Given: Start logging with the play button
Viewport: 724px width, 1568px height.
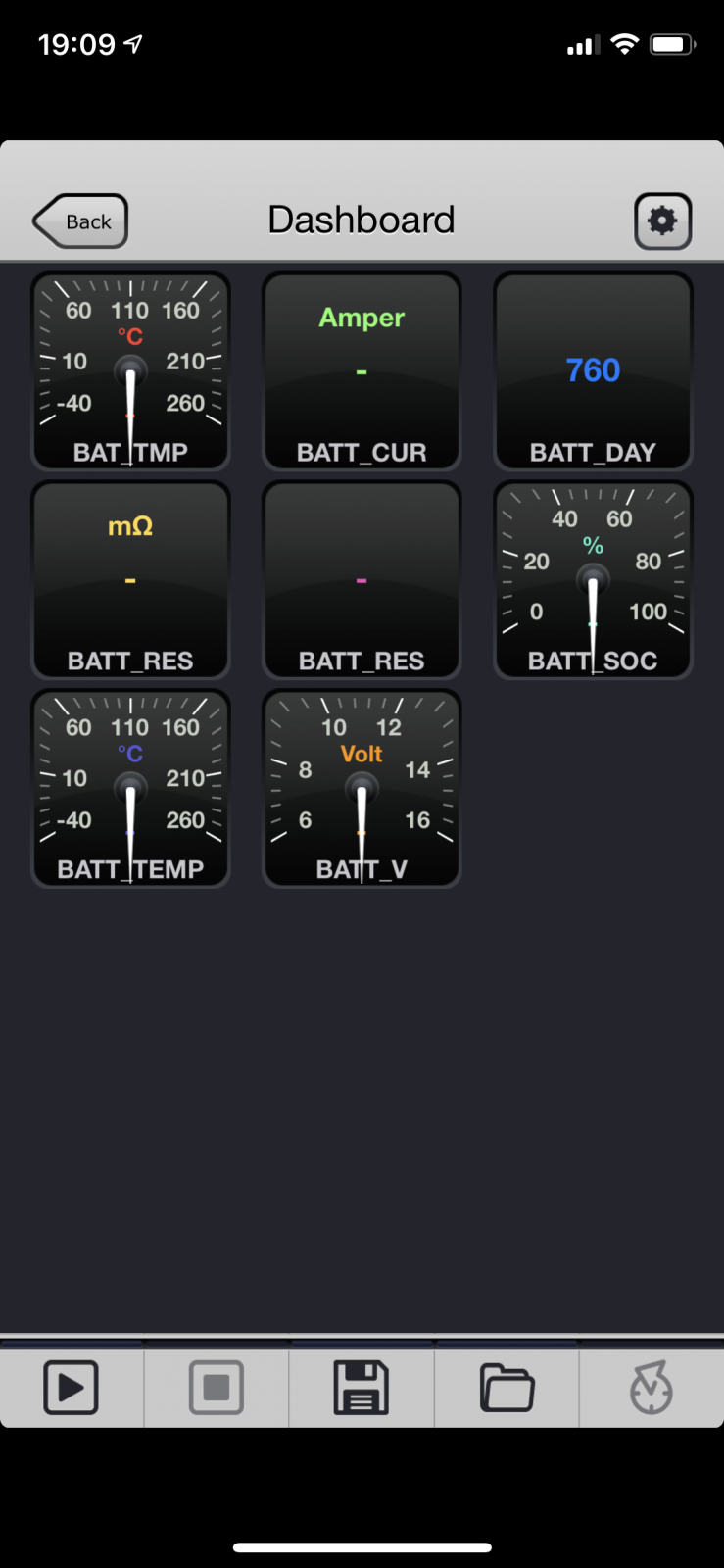Looking at the screenshot, I should [71, 1388].
